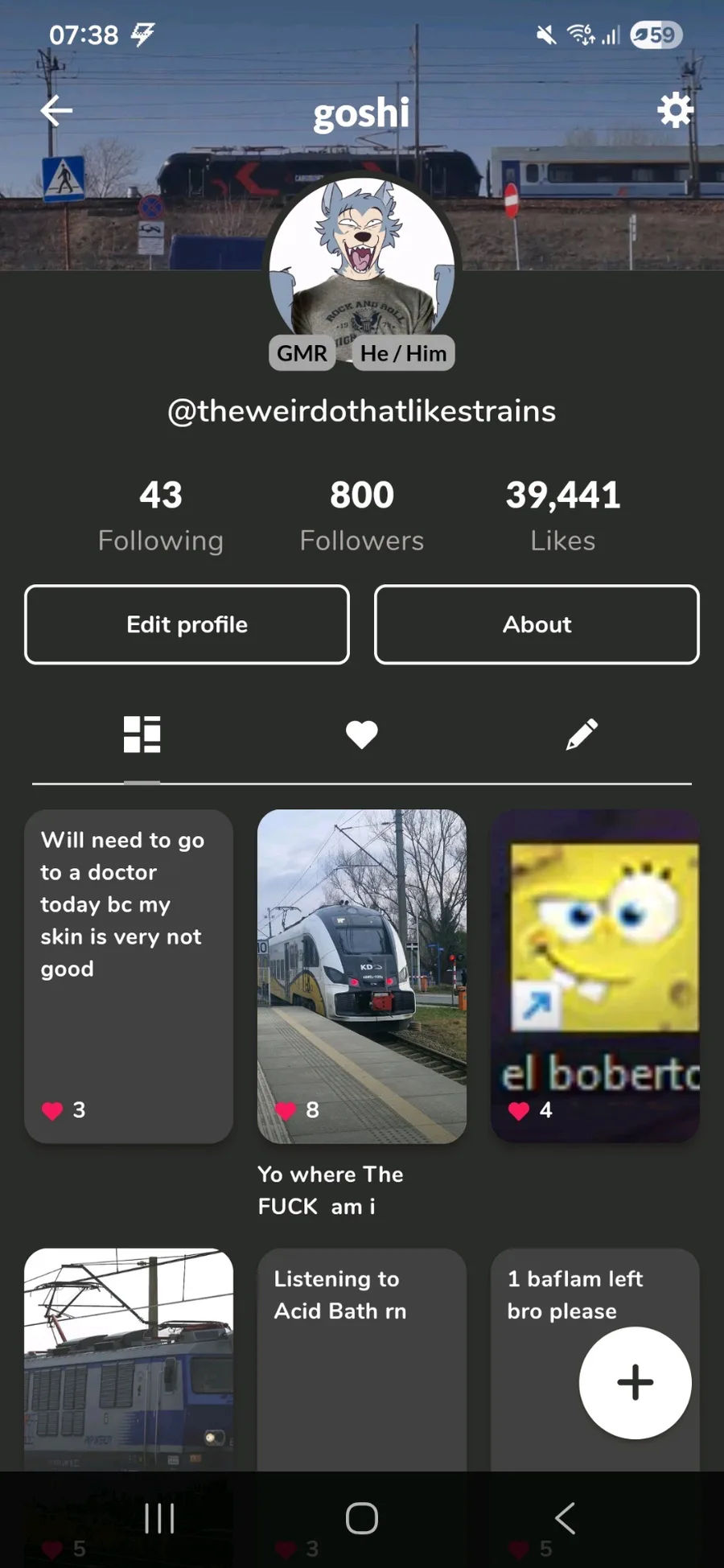Screen dimensions: 724x1568
Task: Tap the system home button
Action: 361,1518
